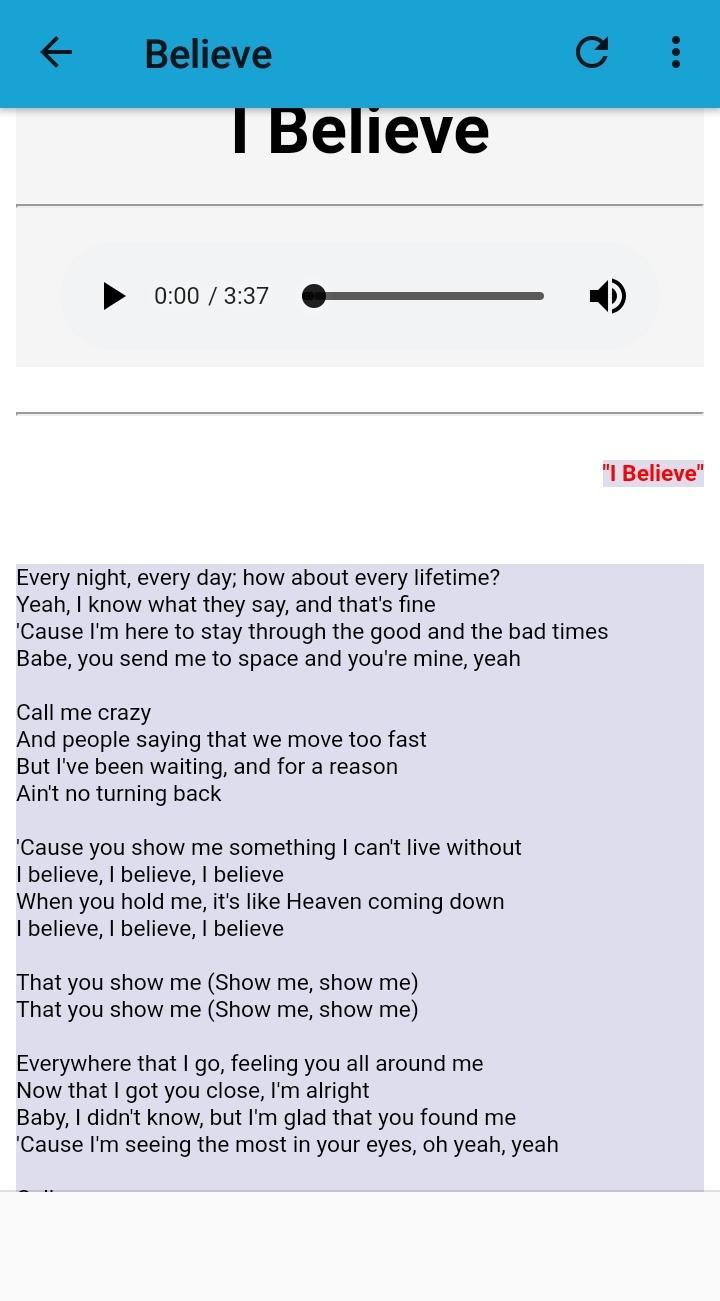The image size is (720, 1301).
Task: Tap the audio progress bar to seek
Action: [x=428, y=296]
